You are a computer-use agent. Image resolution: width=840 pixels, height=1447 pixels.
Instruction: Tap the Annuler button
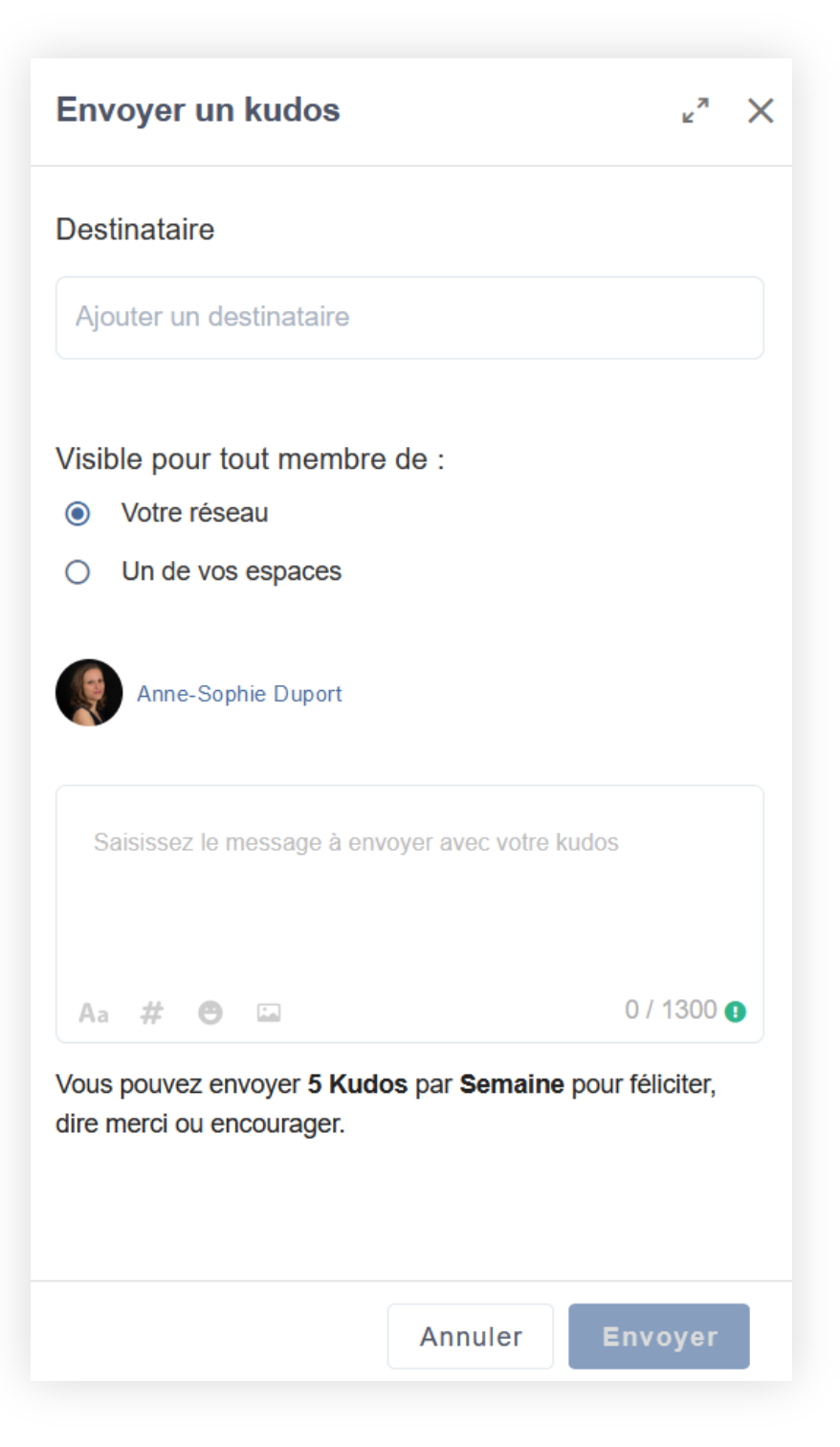(471, 1336)
